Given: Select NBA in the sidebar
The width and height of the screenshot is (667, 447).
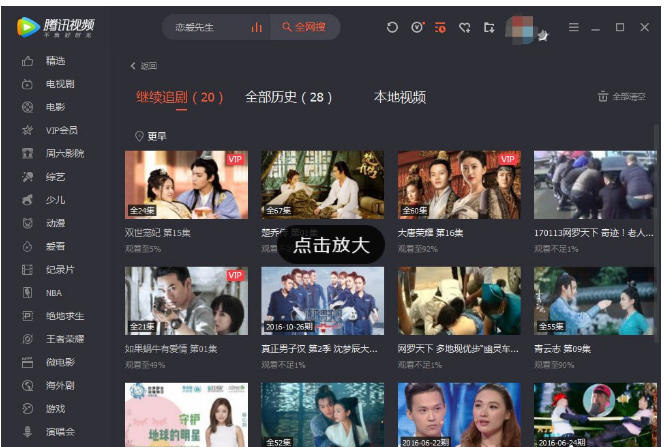Looking at the screenshot, I should point(53,293).
